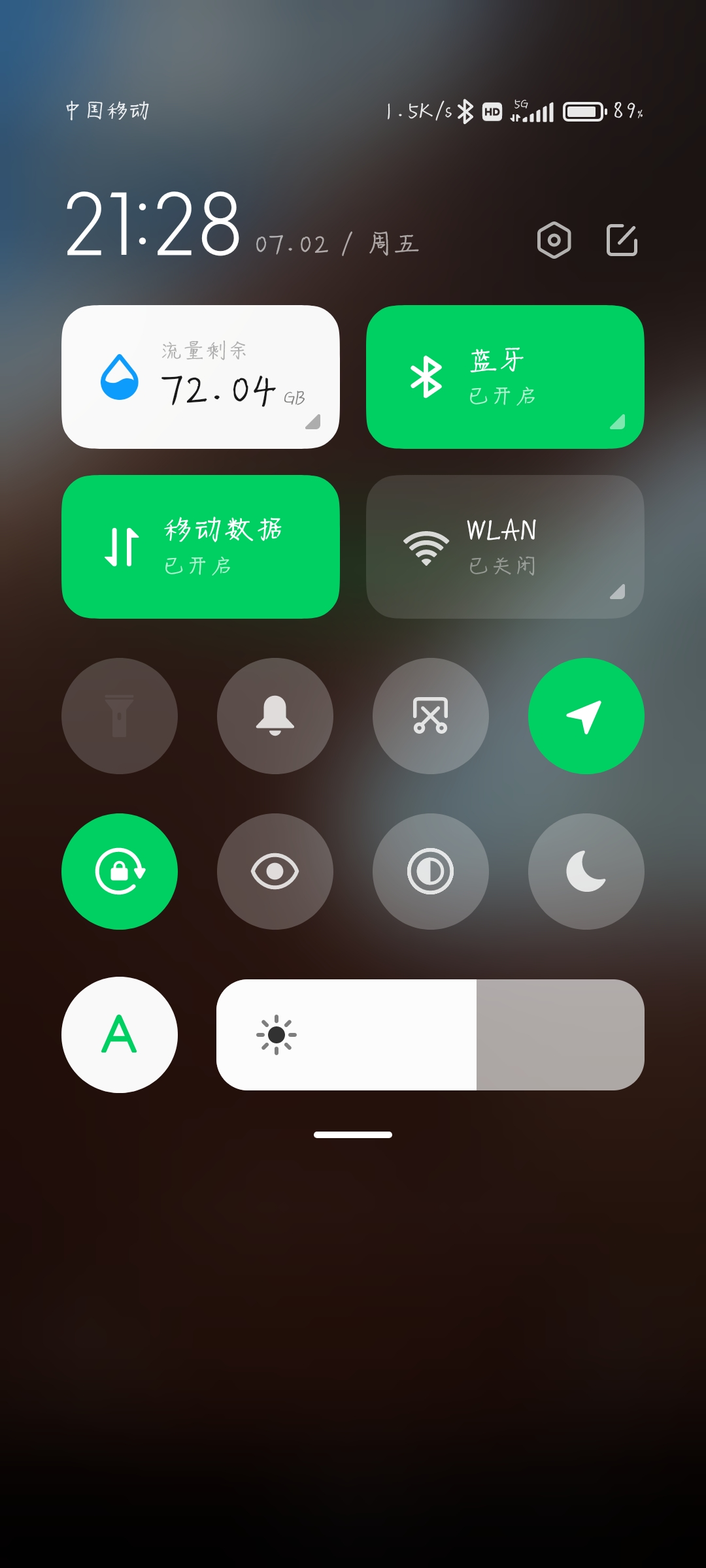Open the 流量剩余 data usage card
706x1568 pixels.
tap(201, 377)
